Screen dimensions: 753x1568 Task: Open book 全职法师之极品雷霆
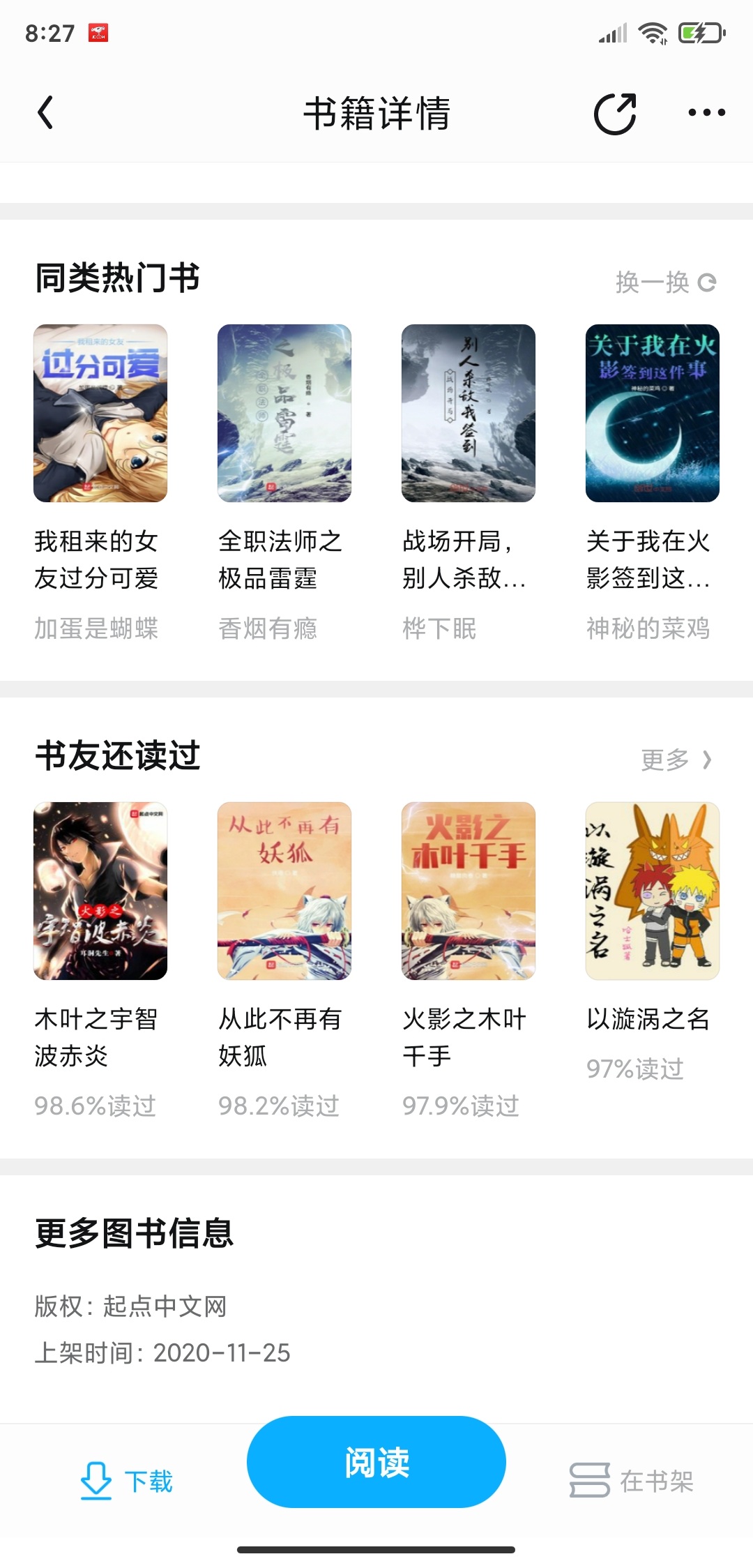click(x=284, y=413)
